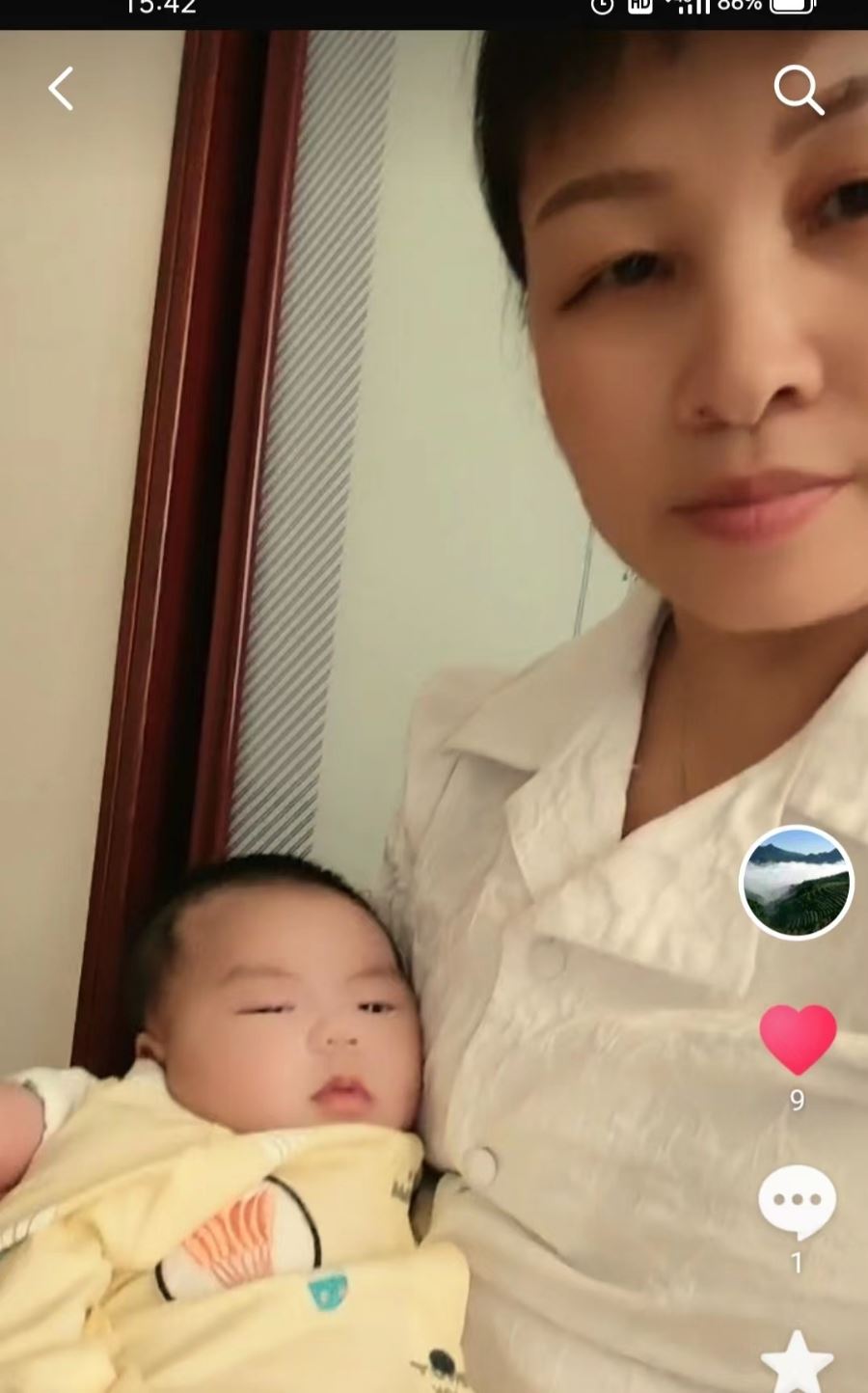Add video to favorites with star
Viewport: 868px width, 1393px height.
(x=797, y=1362)
